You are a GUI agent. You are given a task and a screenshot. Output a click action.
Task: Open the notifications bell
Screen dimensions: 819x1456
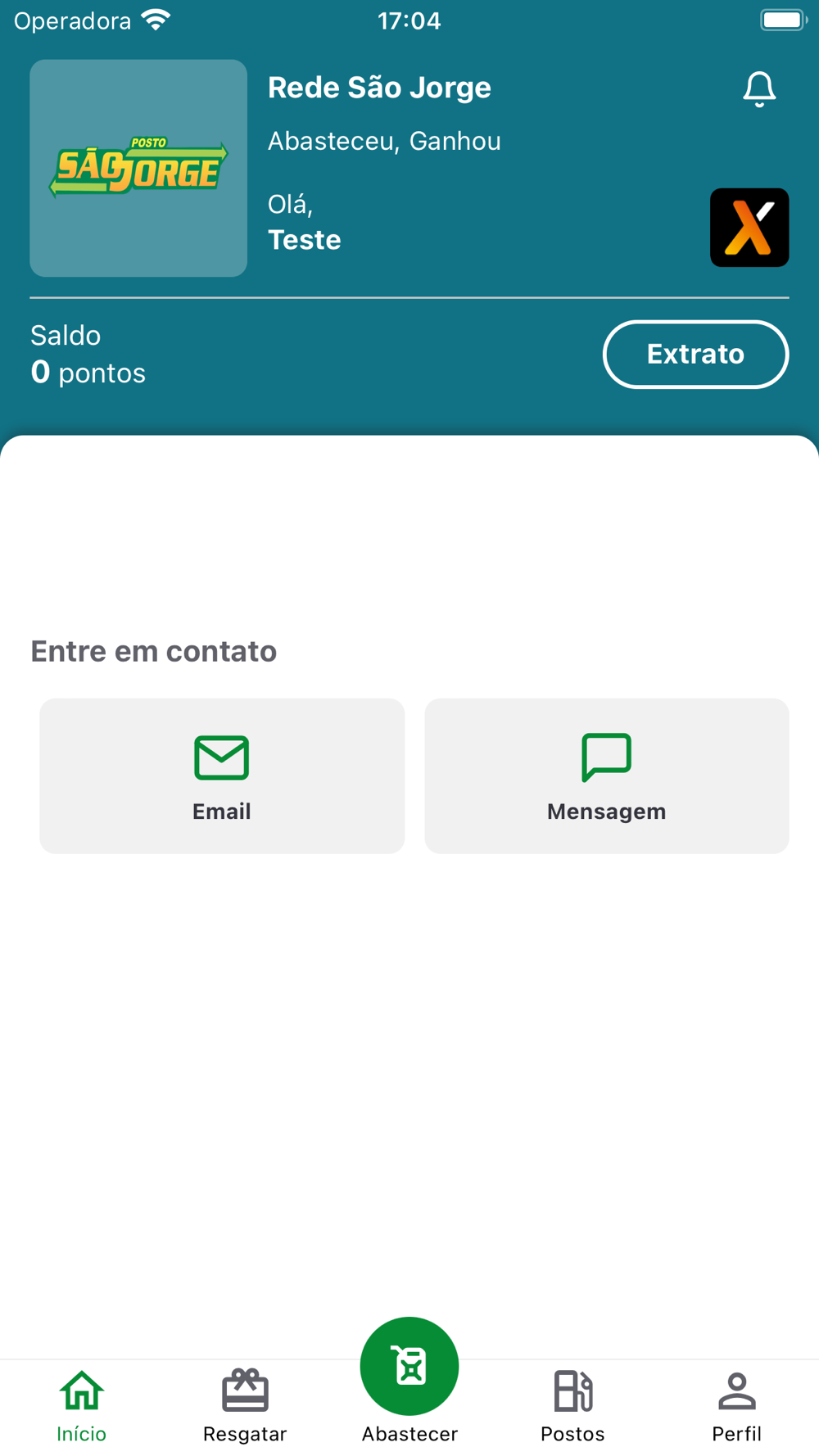tap(759, 89)
